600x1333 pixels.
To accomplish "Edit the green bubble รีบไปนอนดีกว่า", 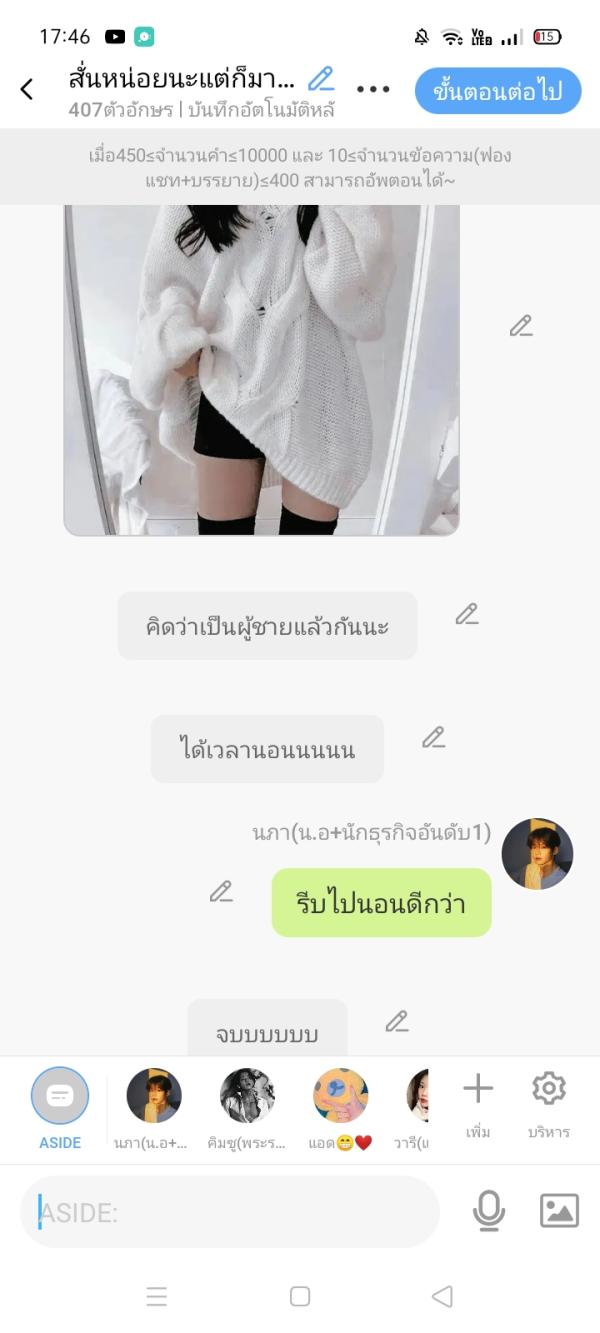I will pyautogui.click(x=221, y=891).
